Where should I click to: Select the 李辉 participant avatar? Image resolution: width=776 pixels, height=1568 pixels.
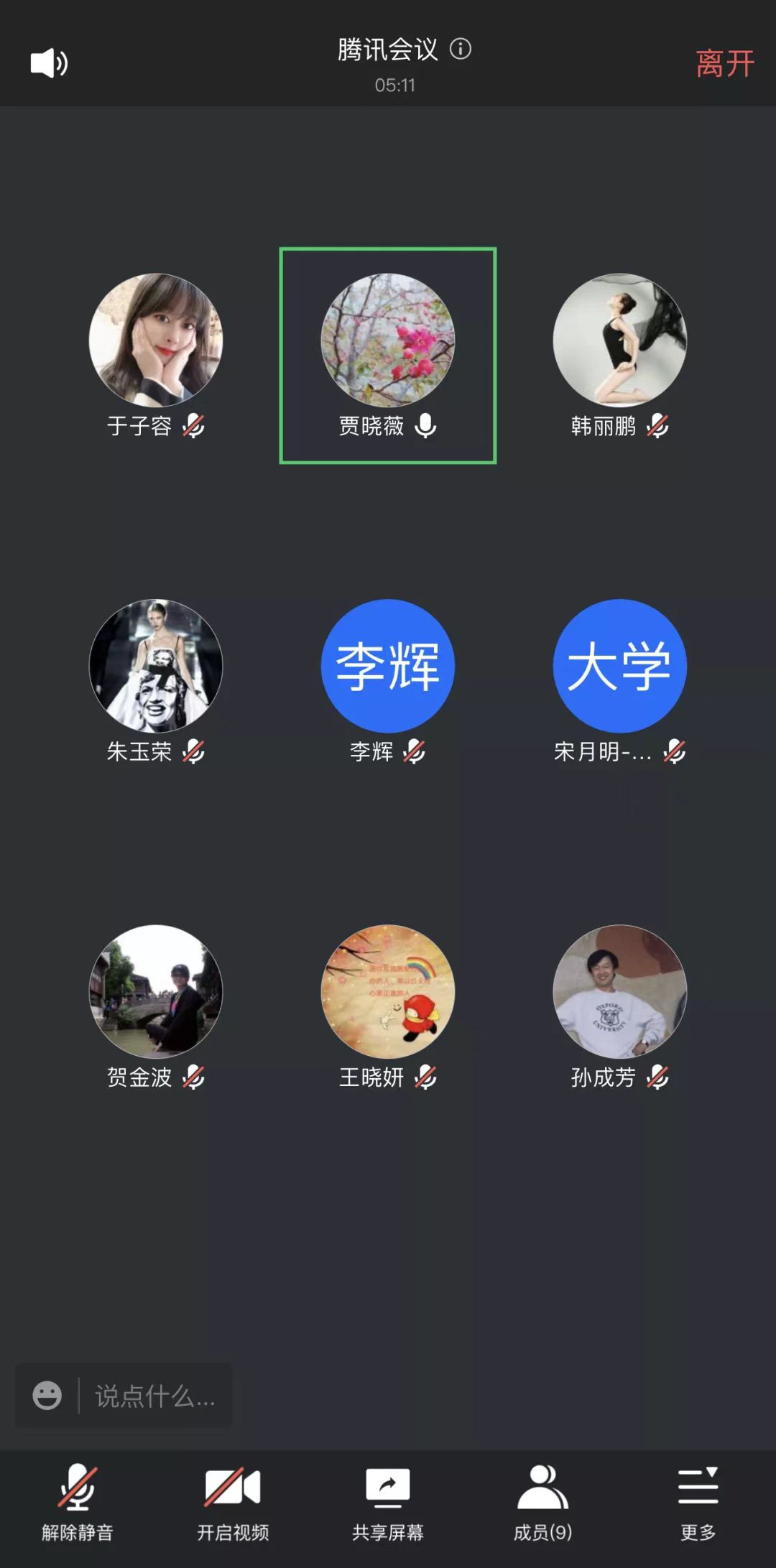(388, 666)
